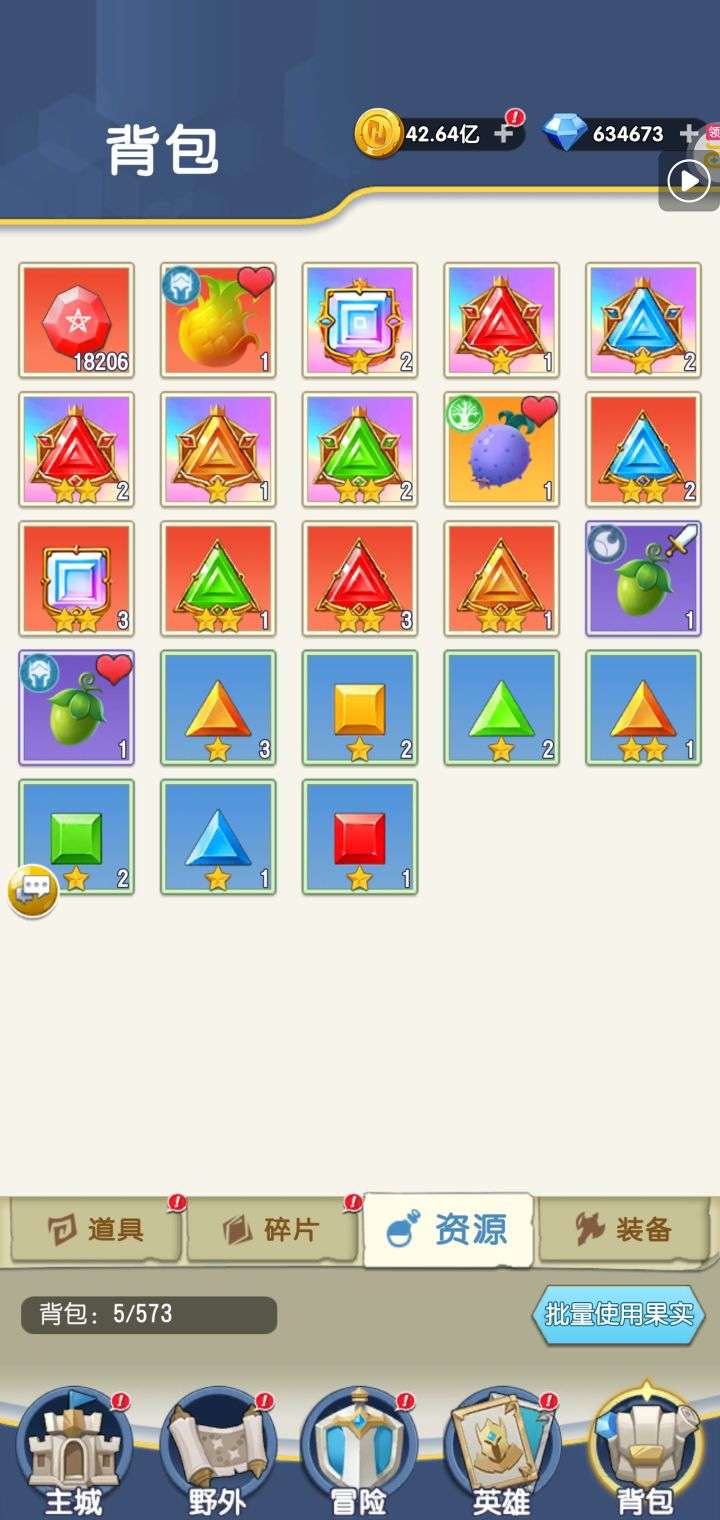
Task: Switch to the 碎片 tab
Action: (272, 1230)
